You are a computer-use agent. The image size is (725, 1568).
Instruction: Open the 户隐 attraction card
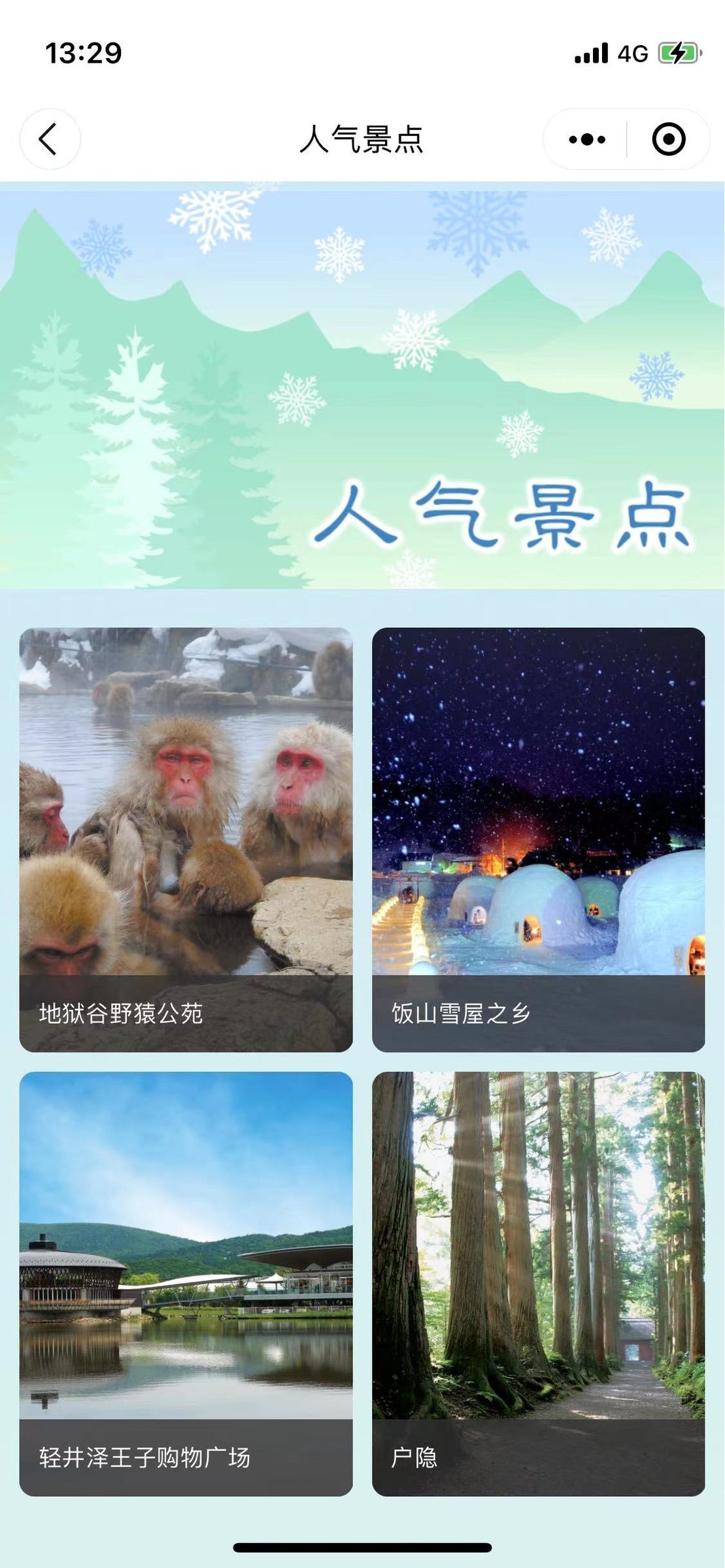coord(538,1284)
